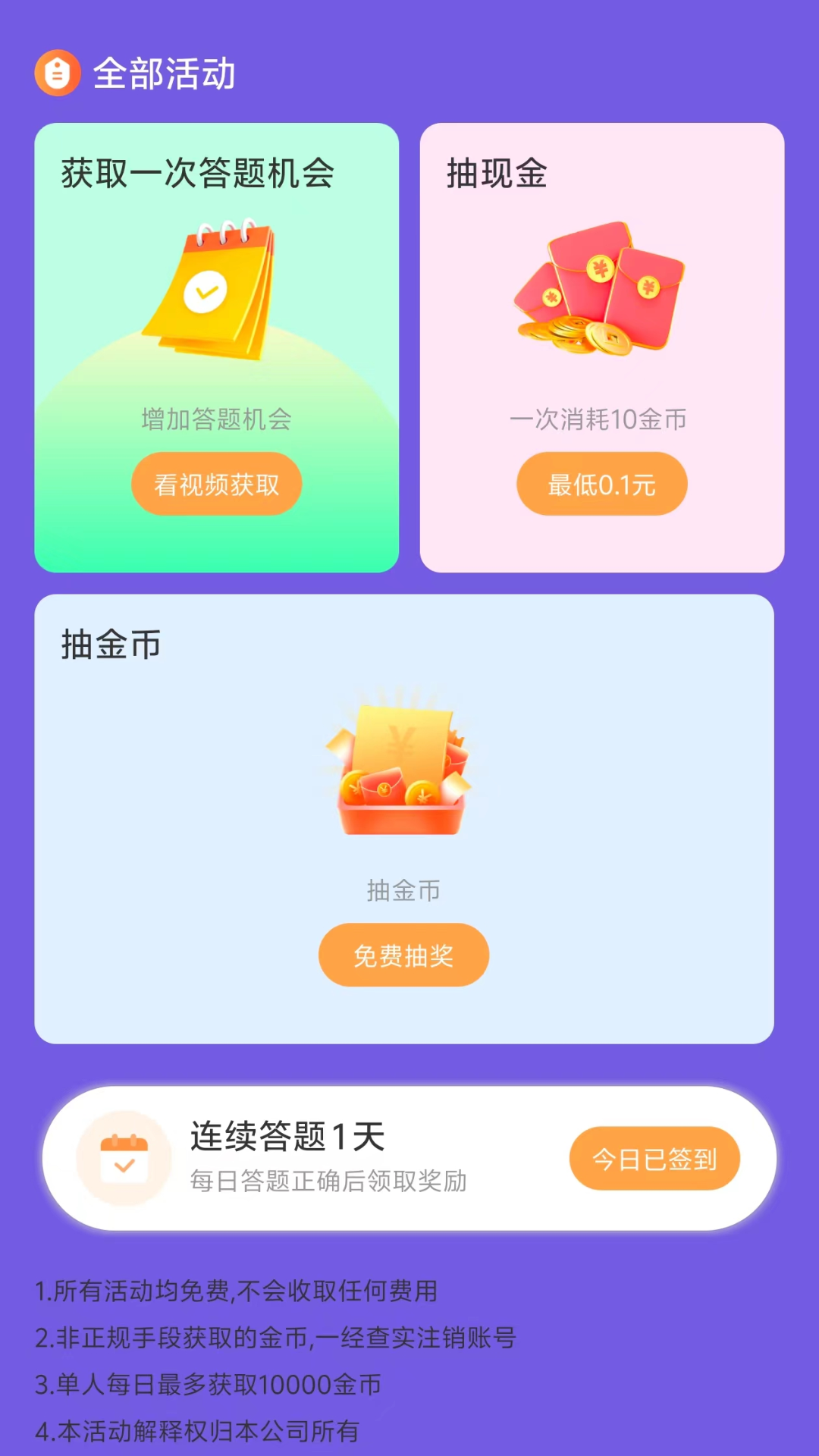Click the 增加答题机会 label
Image resolution: width=819 pixels, height=1456 pixels.
point(216,419)
